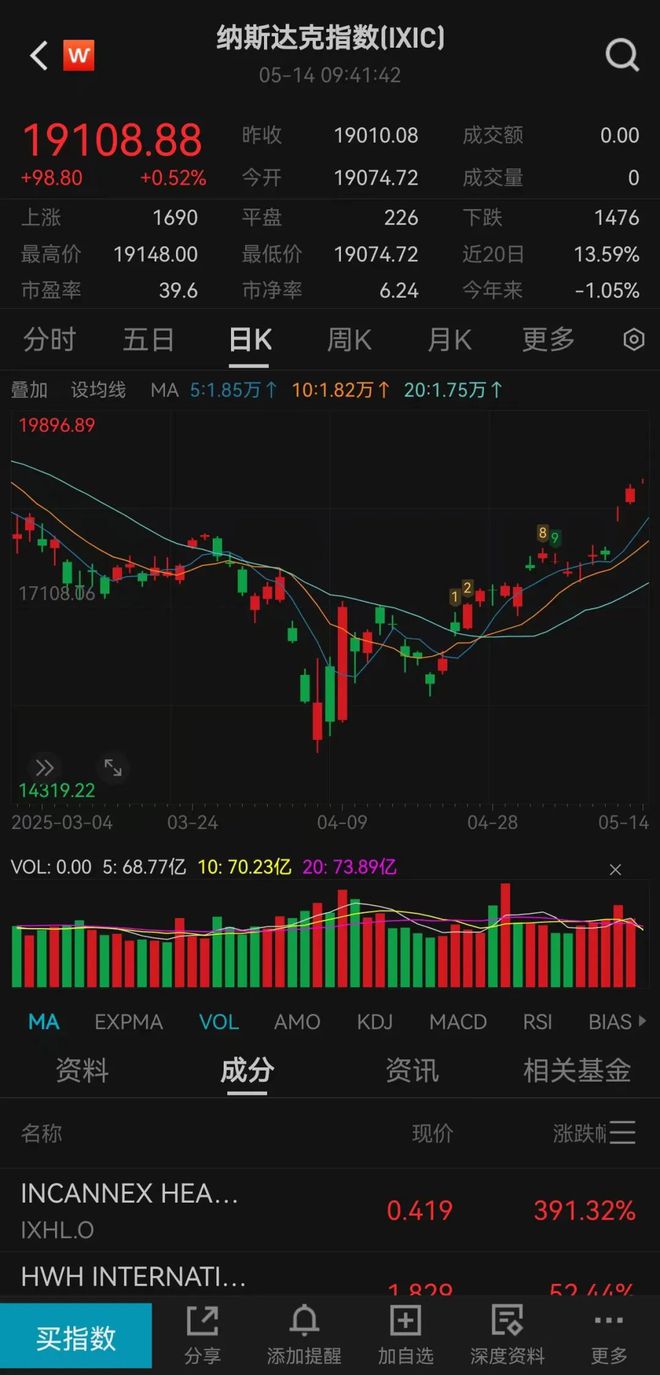
Task: Expand the chart to fullscreen
Action: tap(113, 768)
